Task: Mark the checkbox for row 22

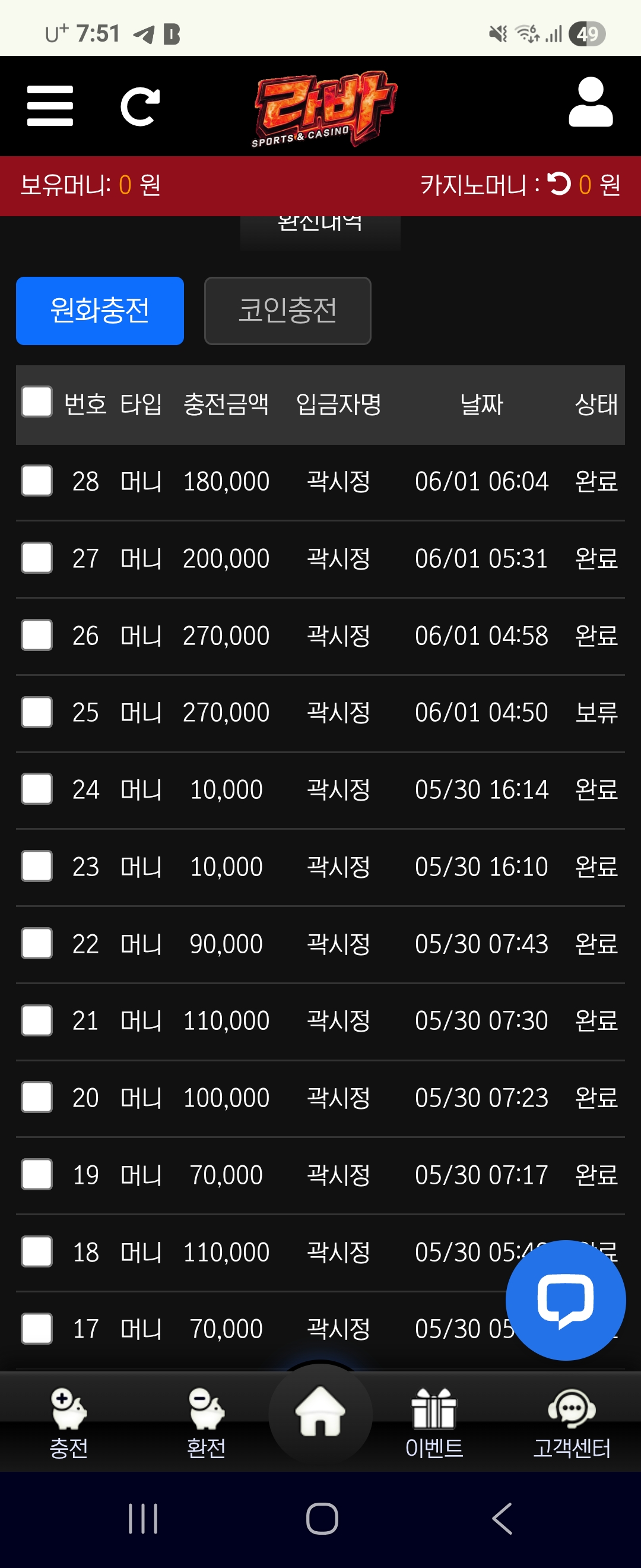Action: tap(36, 943)
